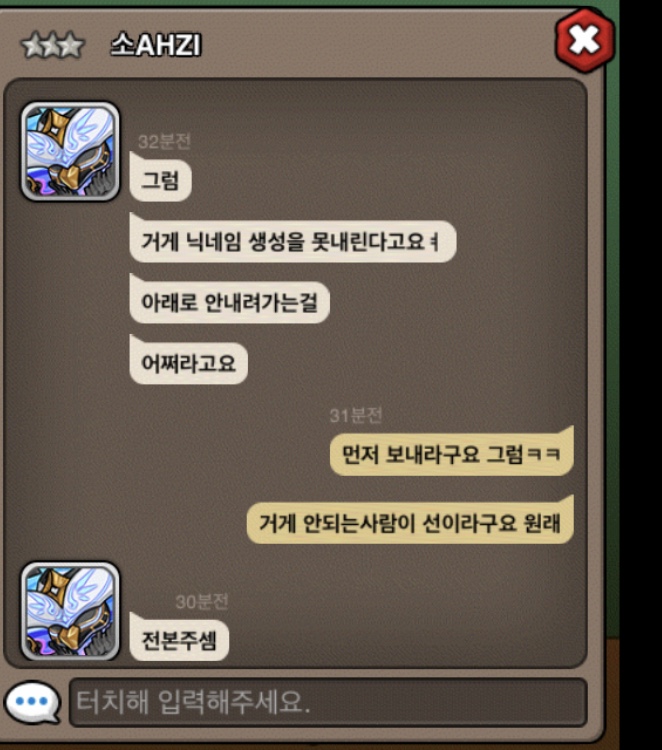
Task: Open the speech bubble icon beside input
Action: (x=33, y=702)
